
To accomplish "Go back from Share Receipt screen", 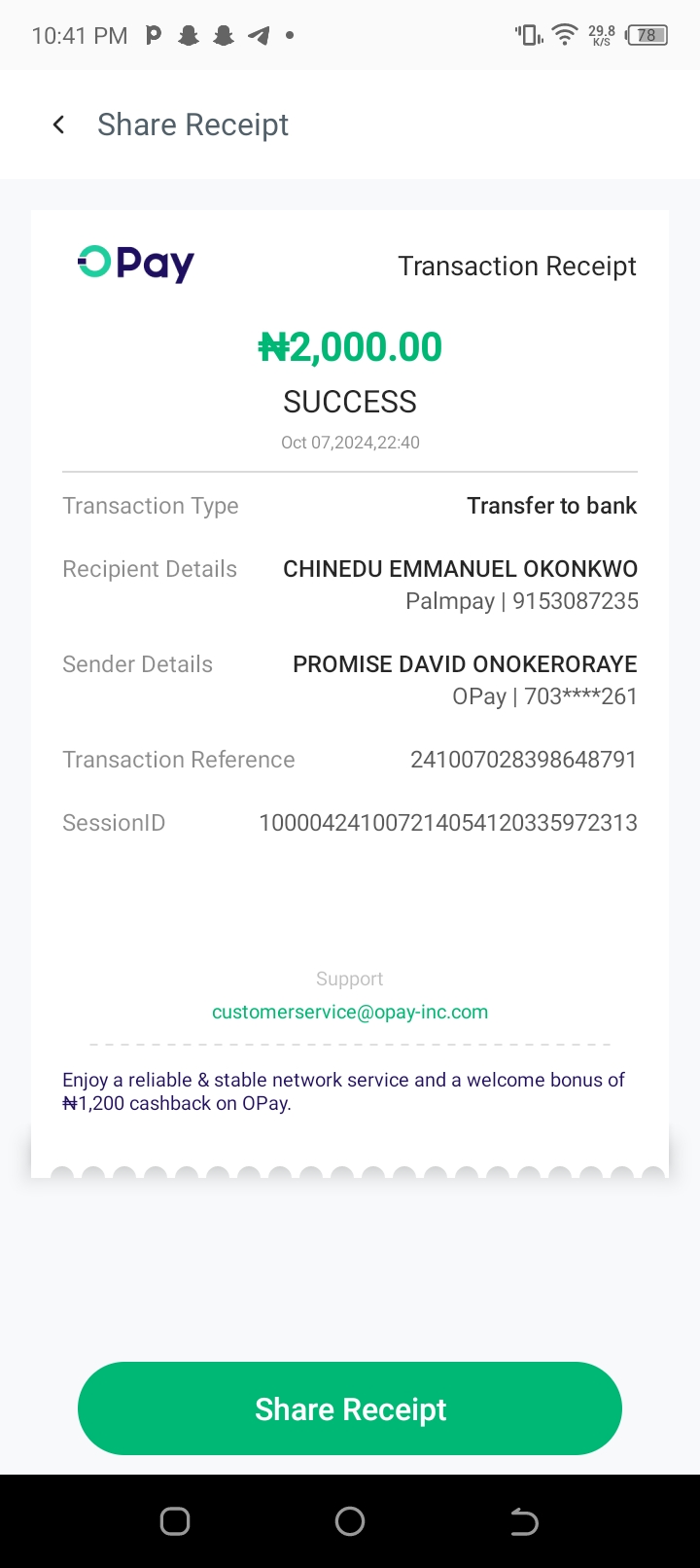I will [x=59, y=125].
